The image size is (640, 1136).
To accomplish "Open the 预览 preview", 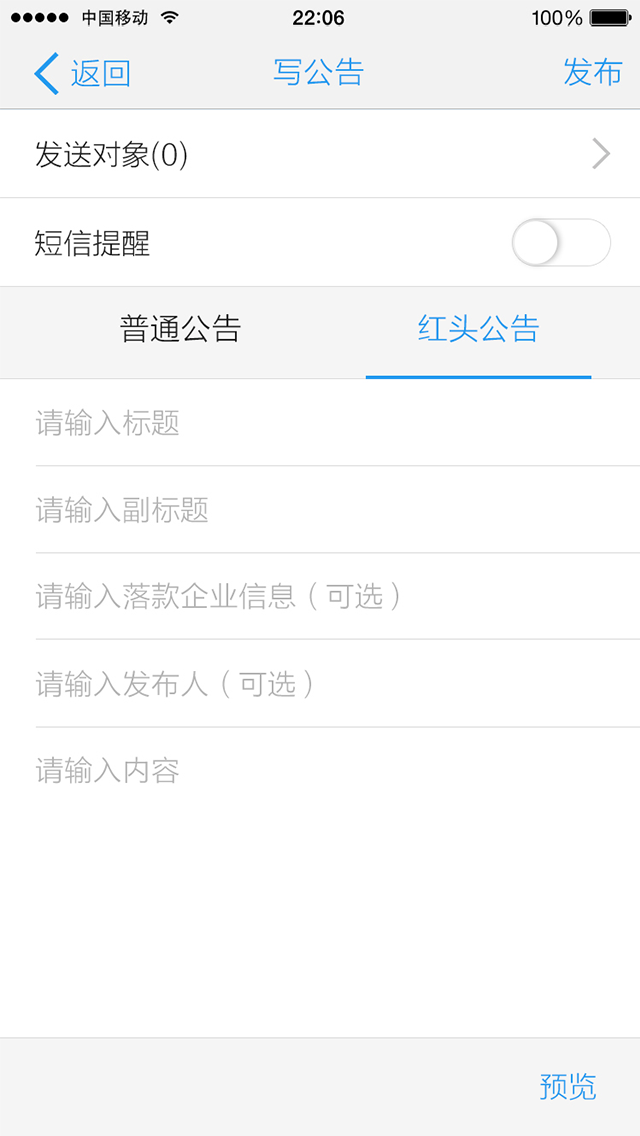I will pos(567,1087).
